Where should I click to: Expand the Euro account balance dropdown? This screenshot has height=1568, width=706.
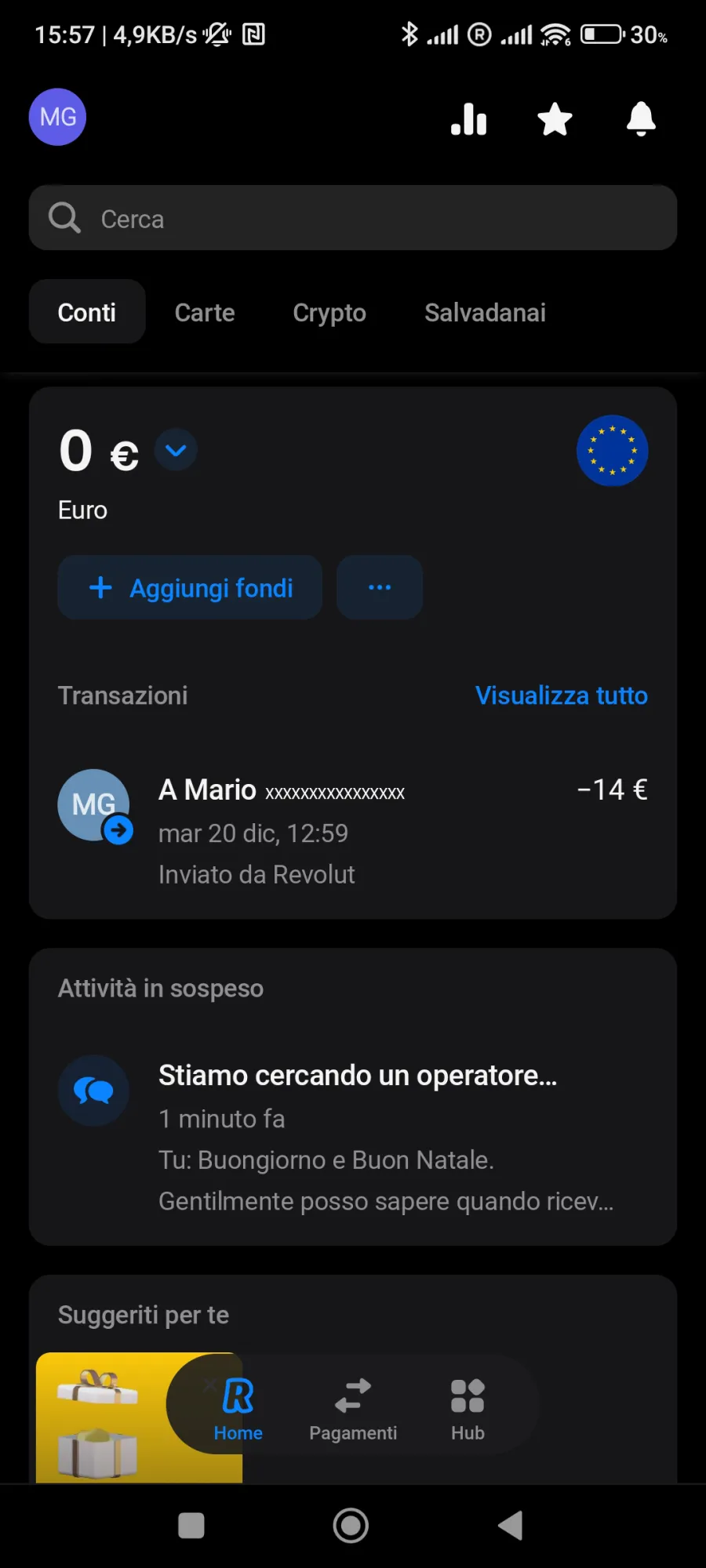point(176,450)
